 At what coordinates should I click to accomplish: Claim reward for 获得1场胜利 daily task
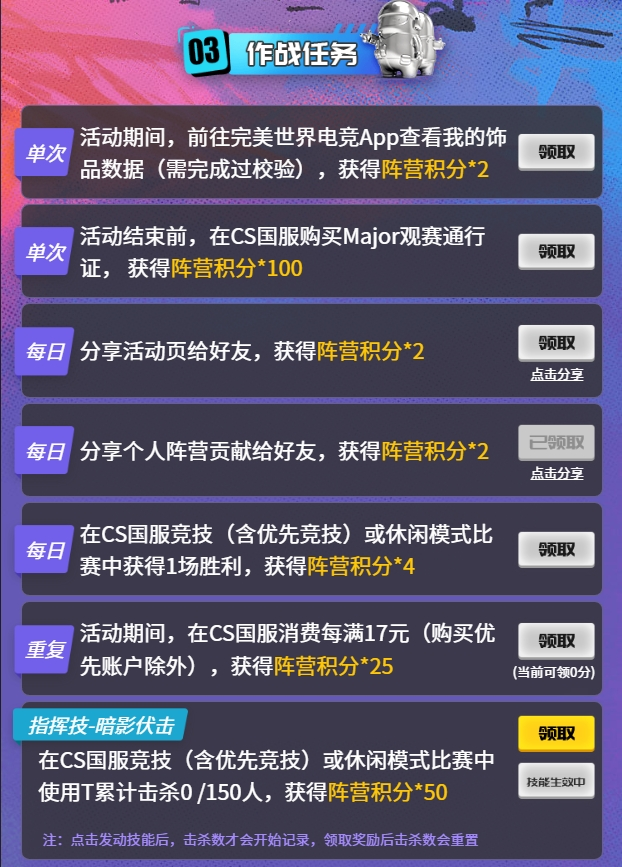556,549
